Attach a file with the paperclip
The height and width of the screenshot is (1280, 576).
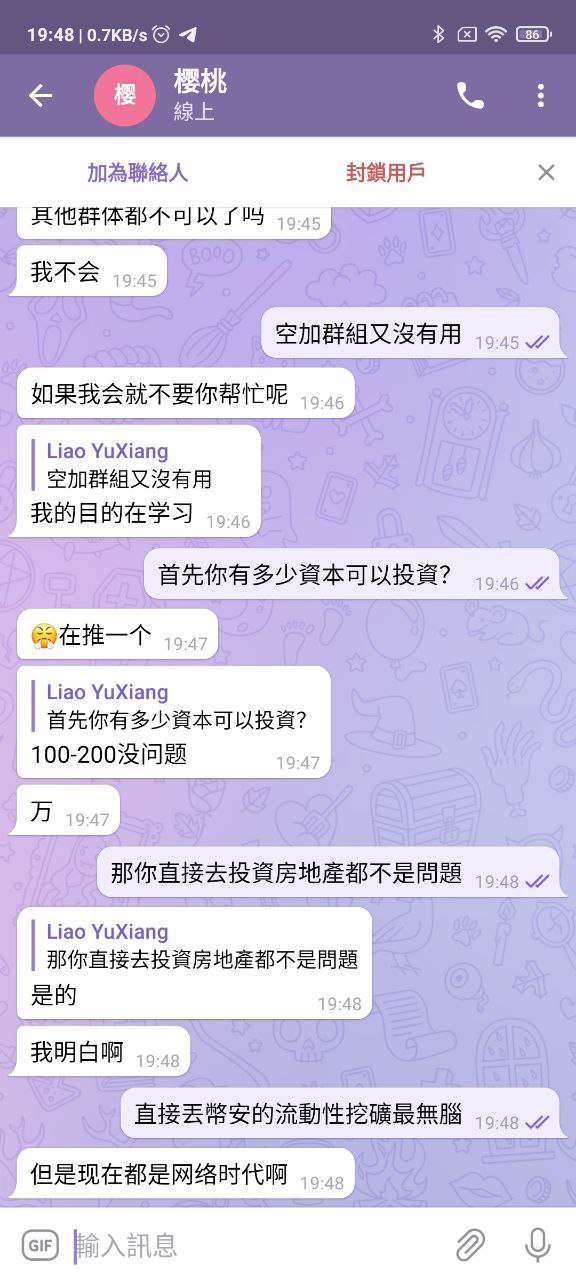click(470, 1245)
